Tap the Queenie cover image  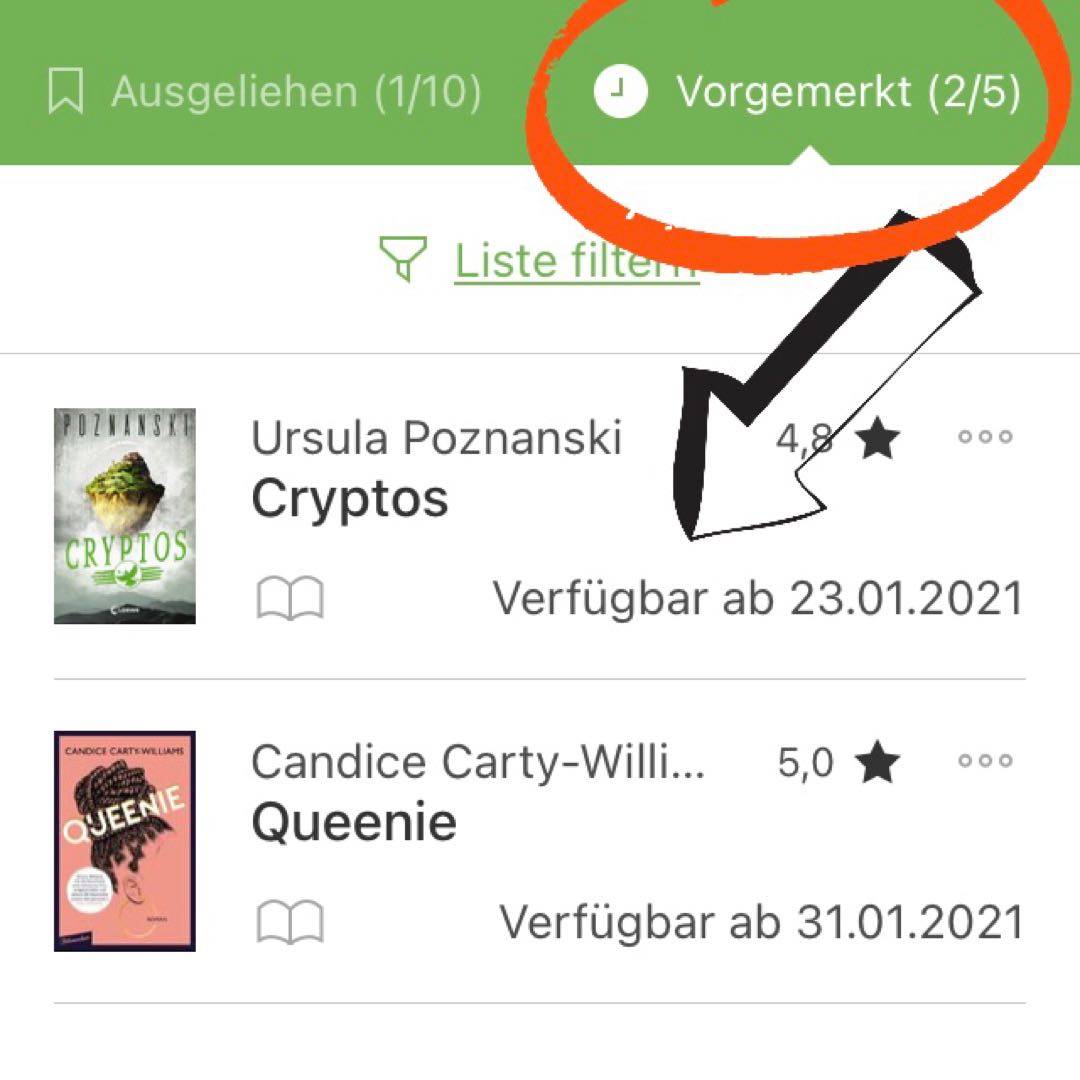(x=124, y=840)
